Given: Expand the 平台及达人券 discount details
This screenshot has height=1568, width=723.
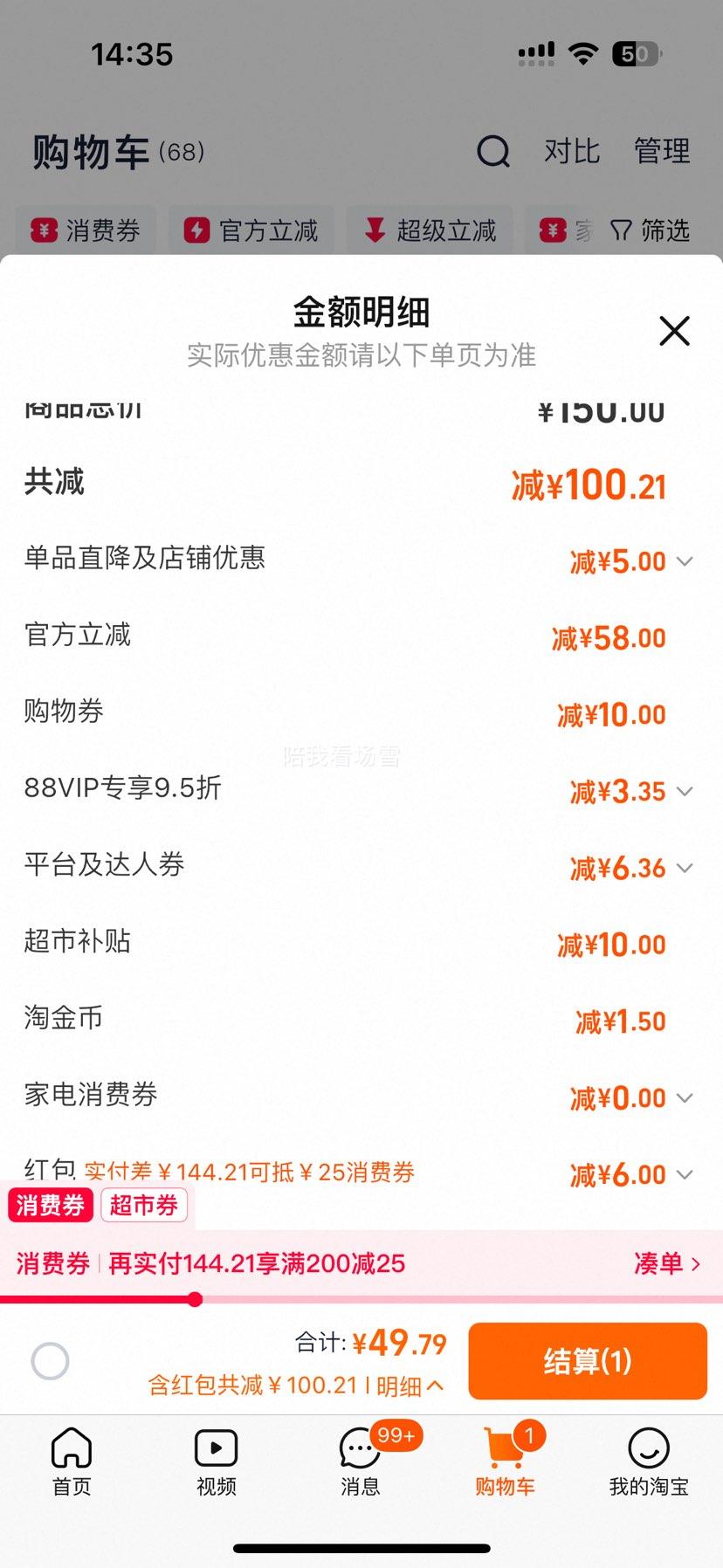Looking at the screenshot, I should [682, 868].
